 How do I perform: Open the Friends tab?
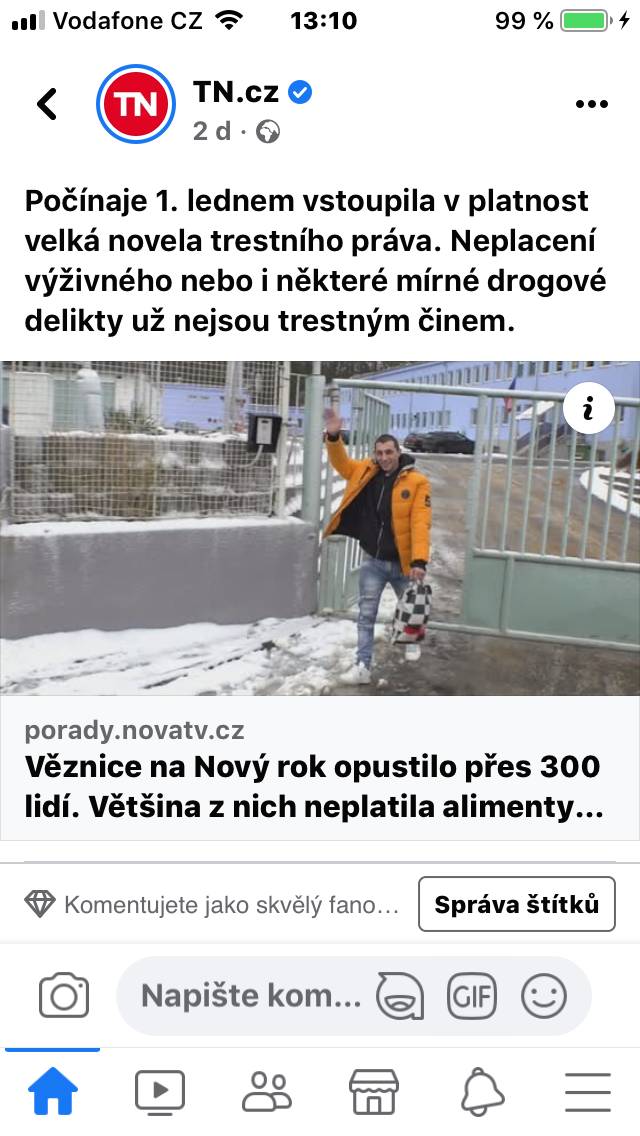(x=267, y=1091)
